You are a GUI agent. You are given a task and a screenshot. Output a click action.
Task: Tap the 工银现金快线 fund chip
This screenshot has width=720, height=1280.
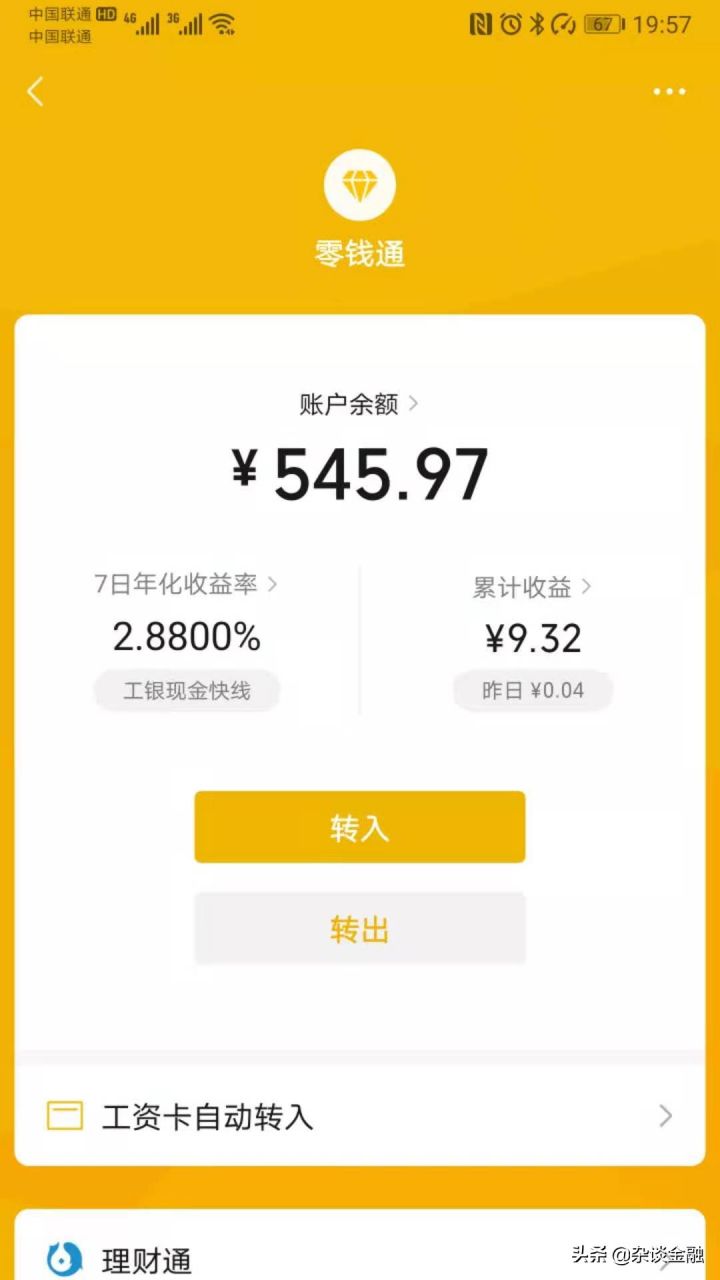pyautogui.click(x=187, y=691)
